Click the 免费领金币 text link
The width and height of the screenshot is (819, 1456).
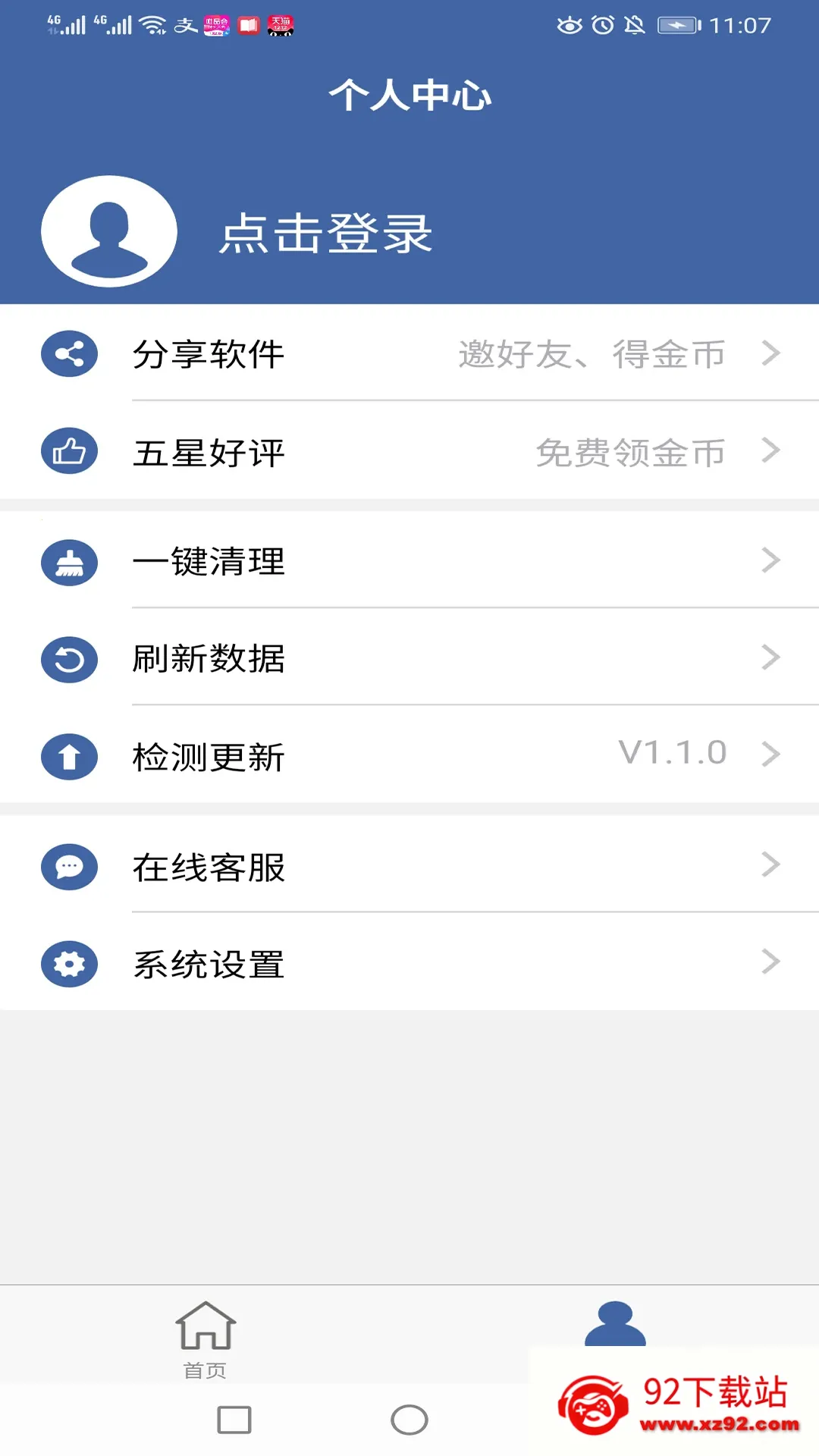(x=632, y=451)
